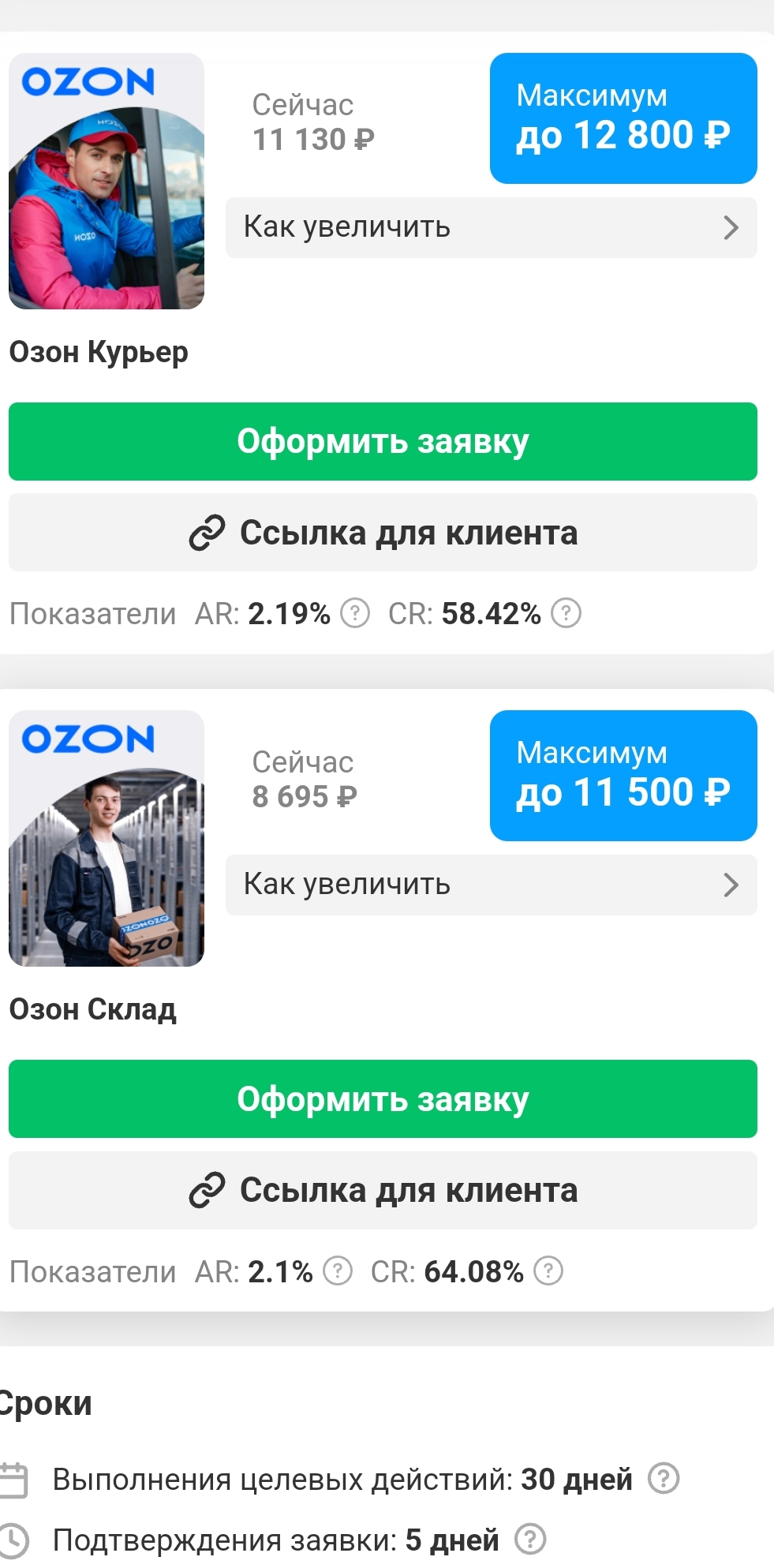Open AR 2.19% help icon
The width and height of the screenshot is (774, 1568).
pos(355,613)
